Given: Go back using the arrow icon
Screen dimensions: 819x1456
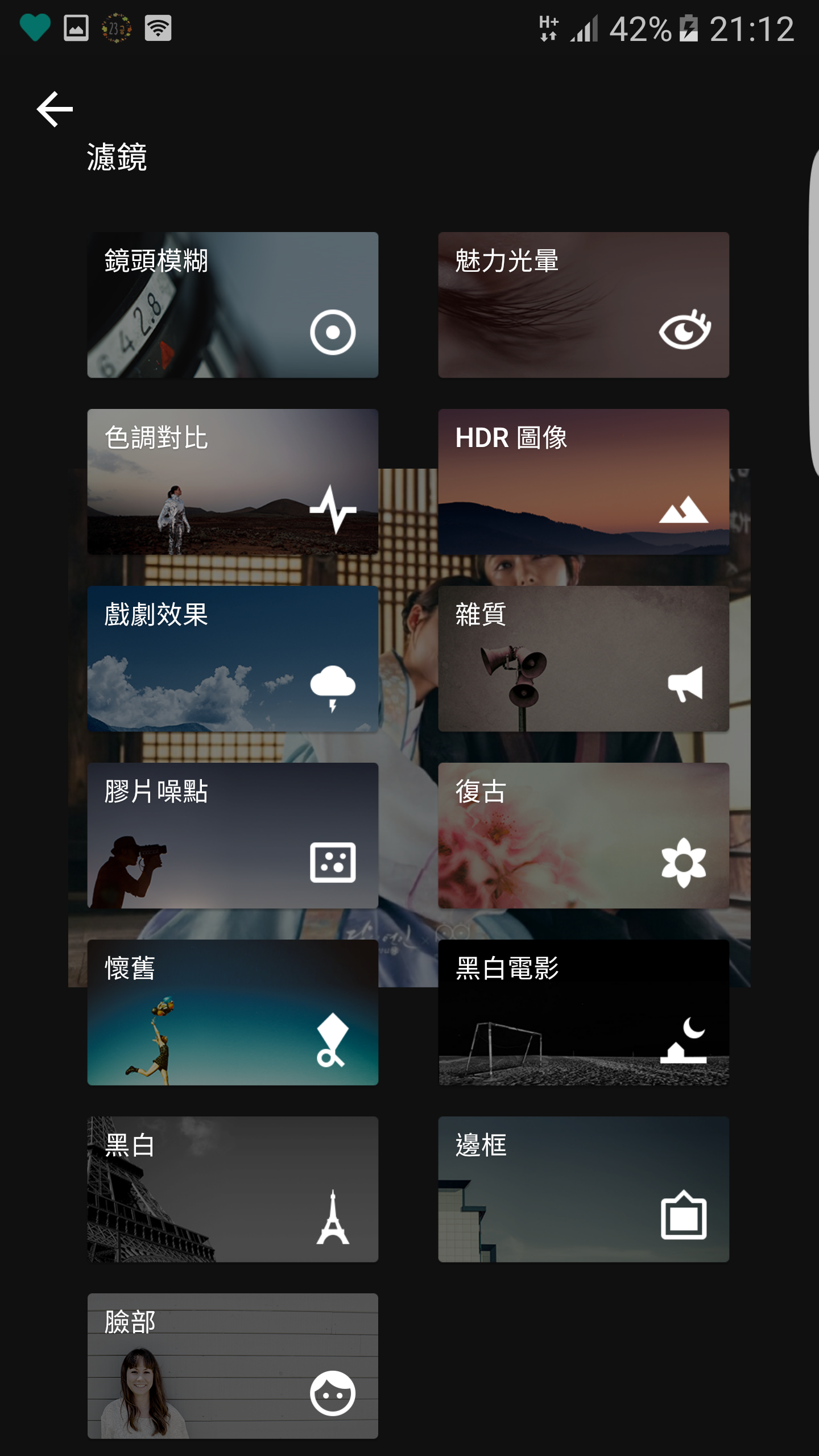Looking at the screenshot, I should coord(55,109).
